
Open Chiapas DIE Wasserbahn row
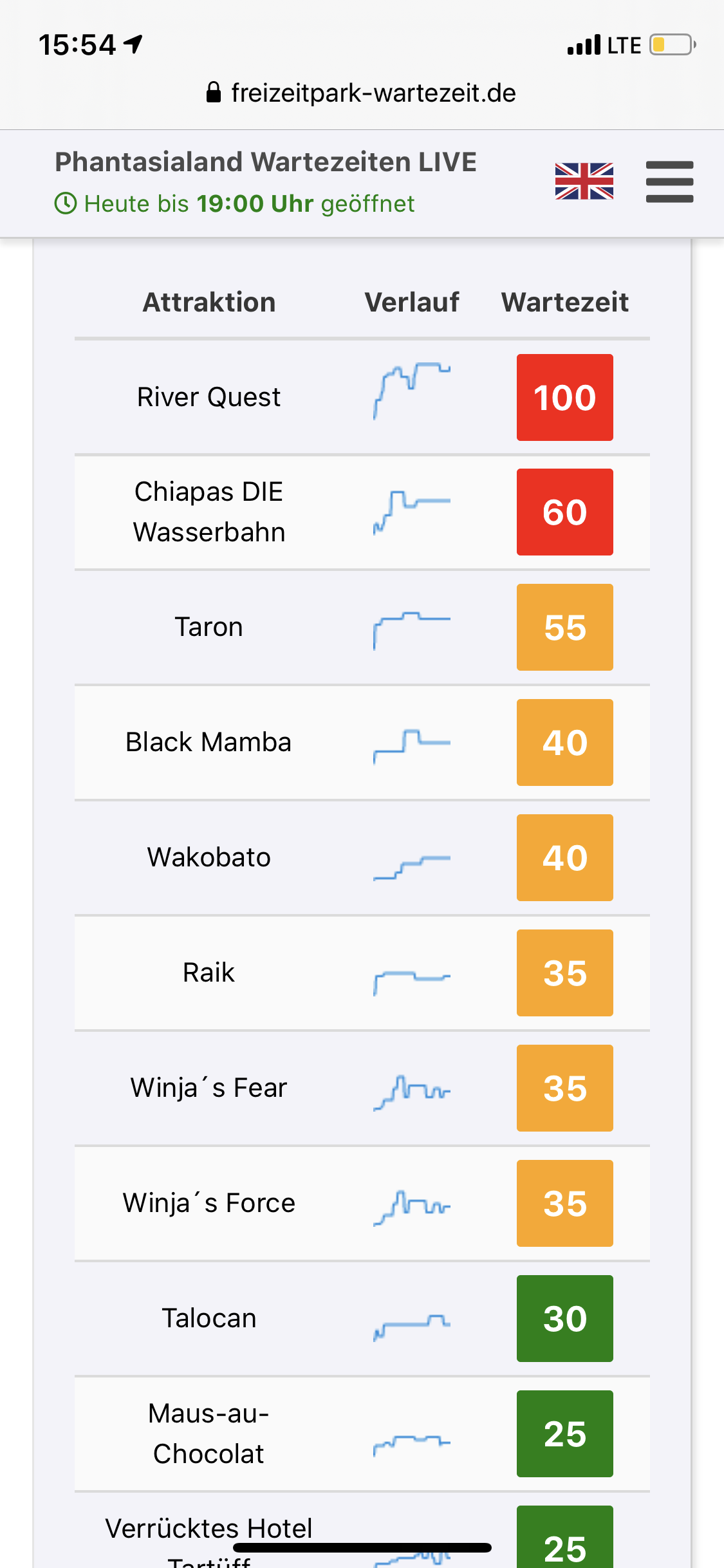click(362, 512)
